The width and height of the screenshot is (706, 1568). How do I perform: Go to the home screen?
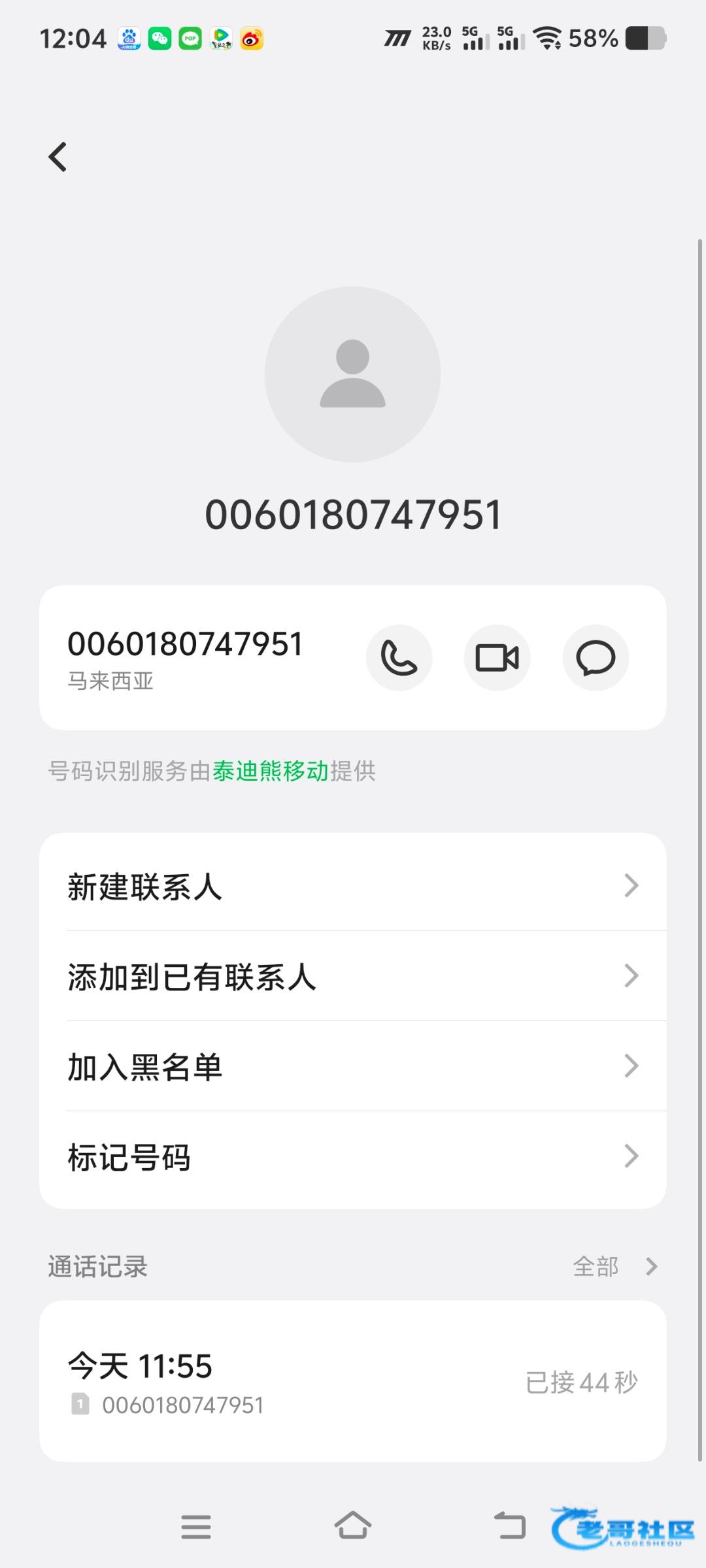tap(353, 1527)
